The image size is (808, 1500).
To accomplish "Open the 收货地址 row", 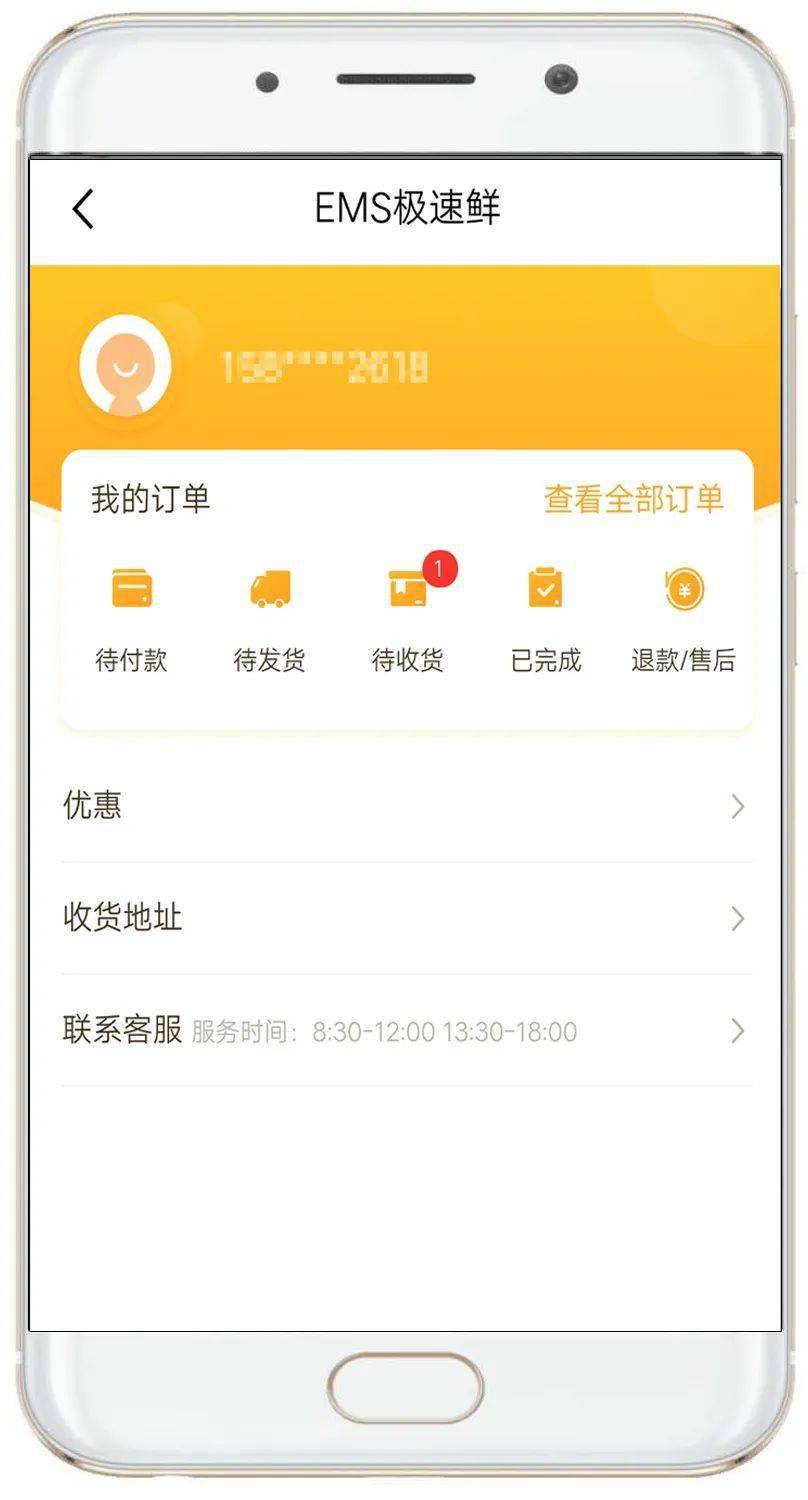I will [407, 918].
